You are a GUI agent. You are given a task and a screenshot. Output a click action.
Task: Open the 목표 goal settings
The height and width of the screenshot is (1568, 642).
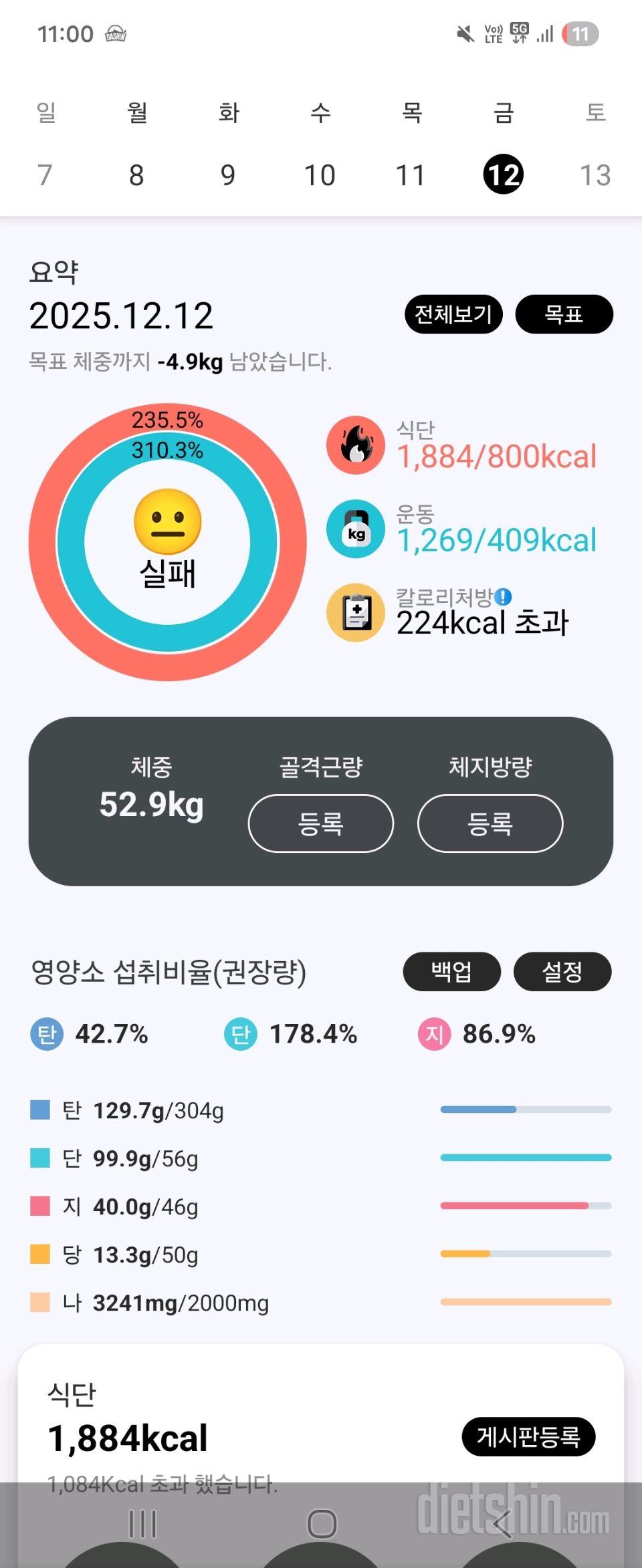[564, 314]
